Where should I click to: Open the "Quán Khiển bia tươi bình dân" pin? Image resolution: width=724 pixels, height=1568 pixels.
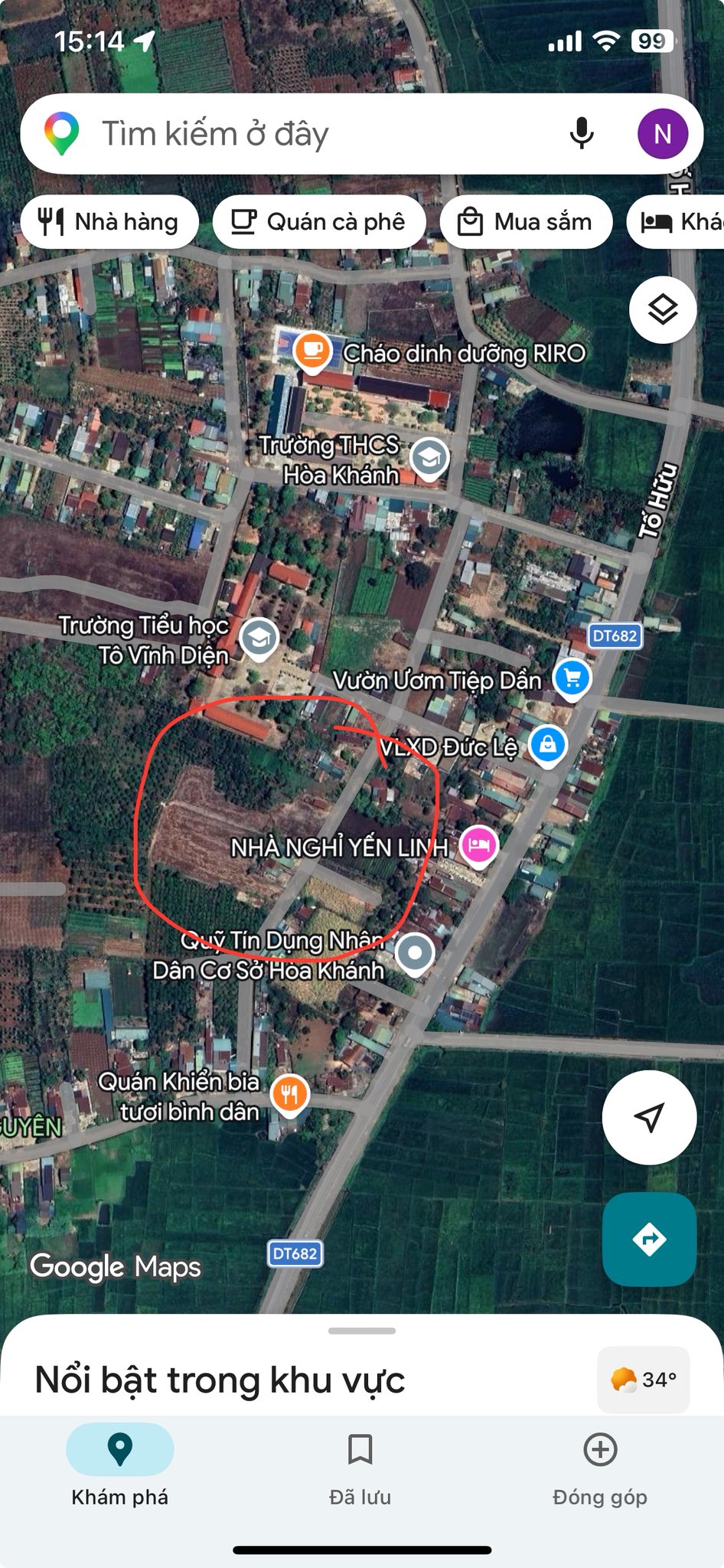[x=290, y=1095]
